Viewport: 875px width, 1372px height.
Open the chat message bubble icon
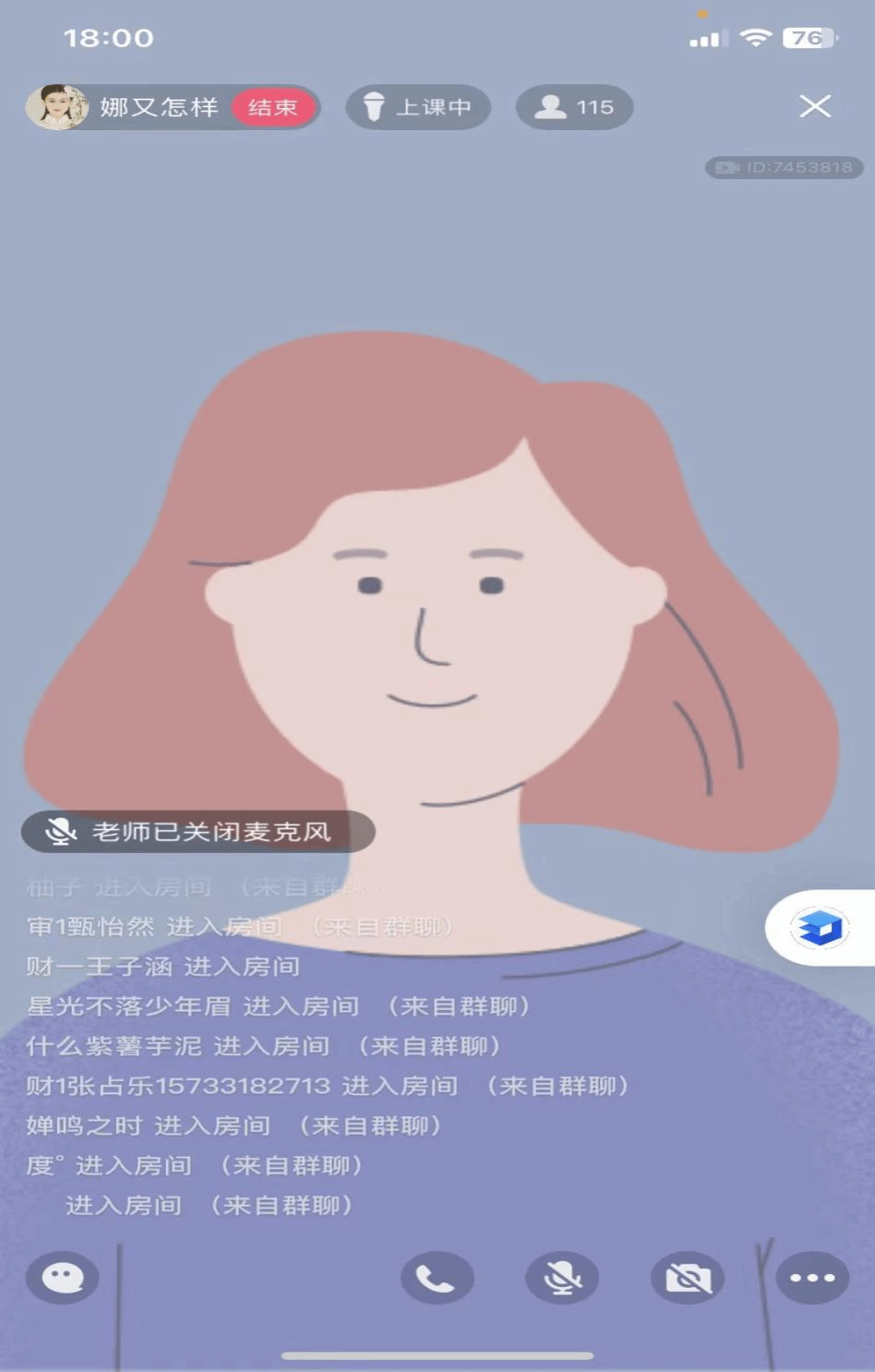[63, 1278]
